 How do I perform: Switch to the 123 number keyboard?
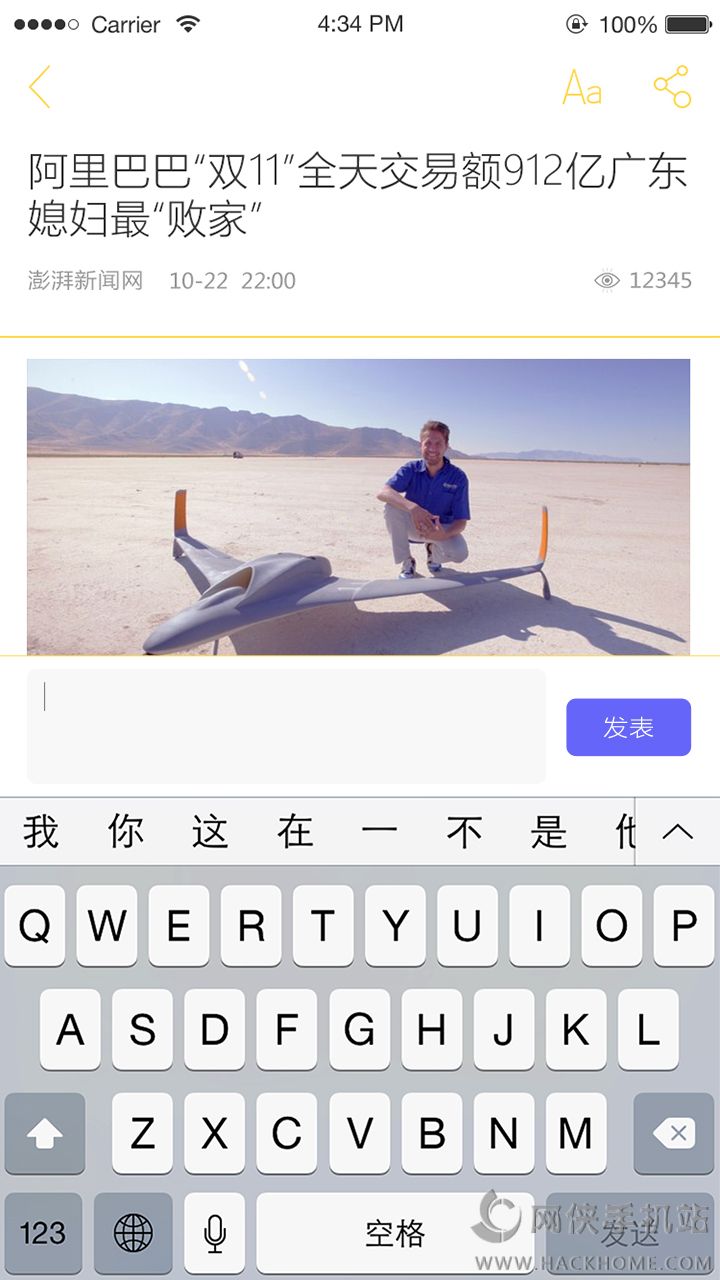43,1232
